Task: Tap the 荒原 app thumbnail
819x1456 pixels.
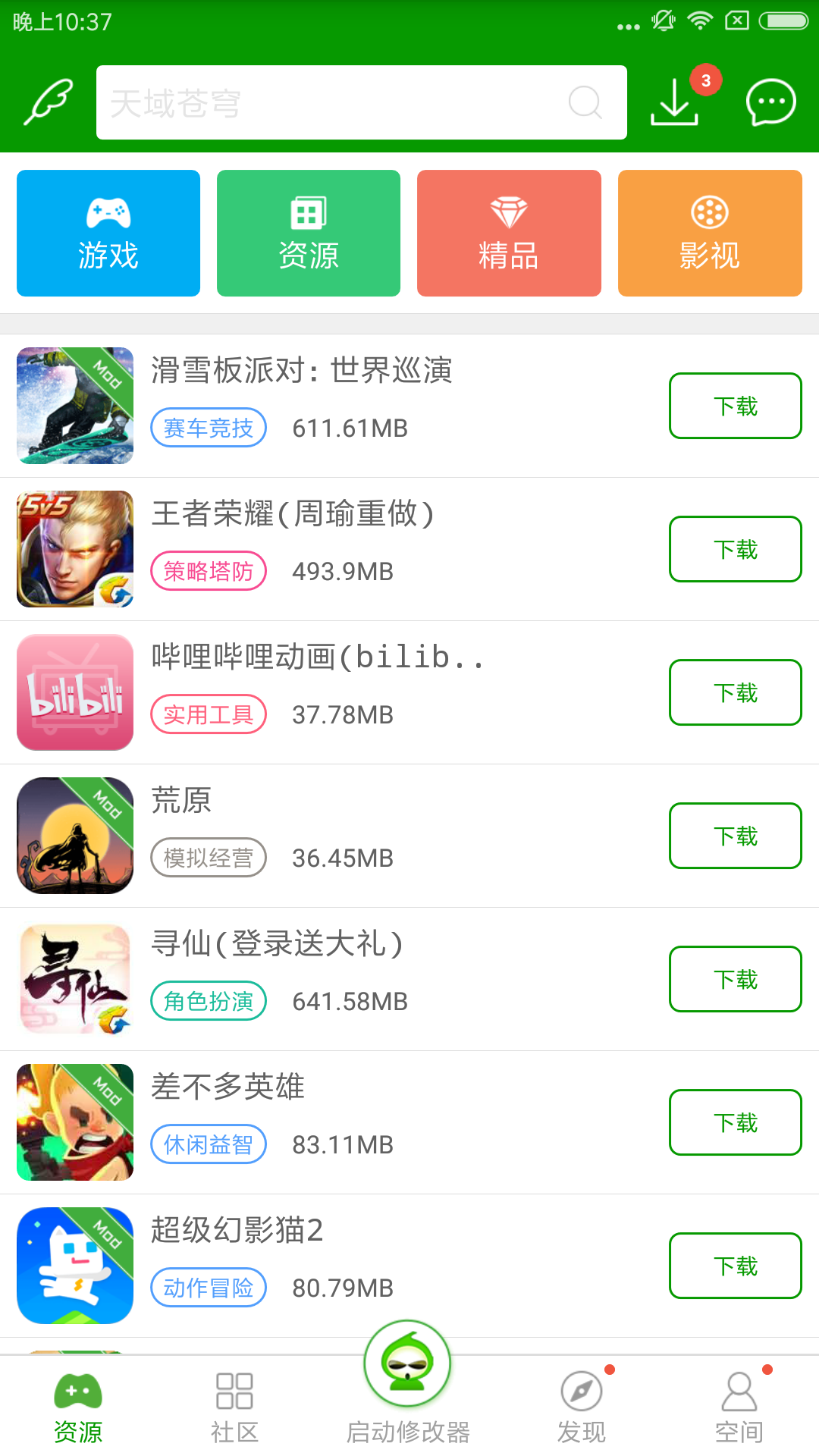Action: (74, 836)
